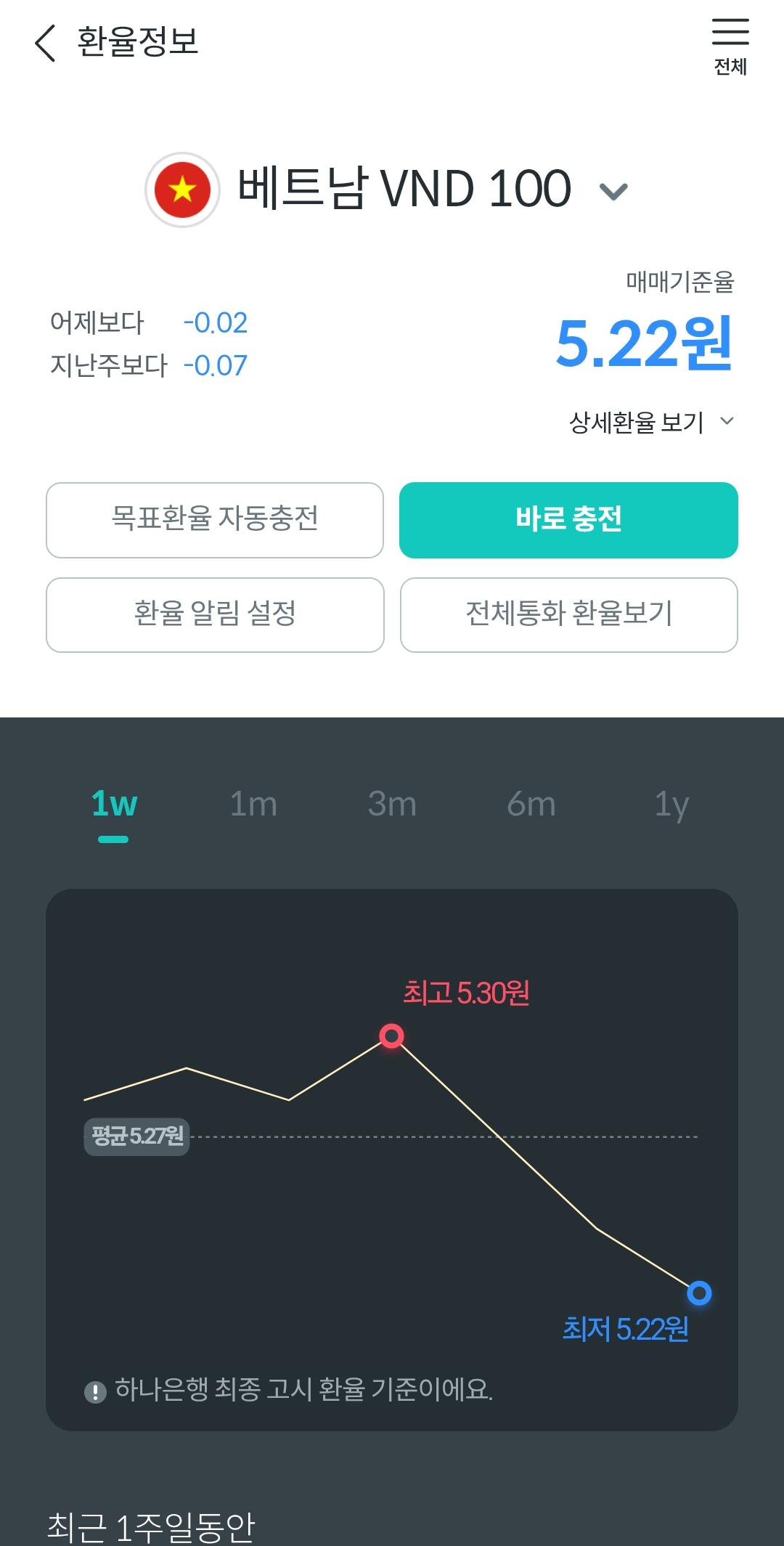Open the 전체 hamburger menu
Image resolution: width=784 pixels, height=1546 pixels.
[x=730, y=46]
